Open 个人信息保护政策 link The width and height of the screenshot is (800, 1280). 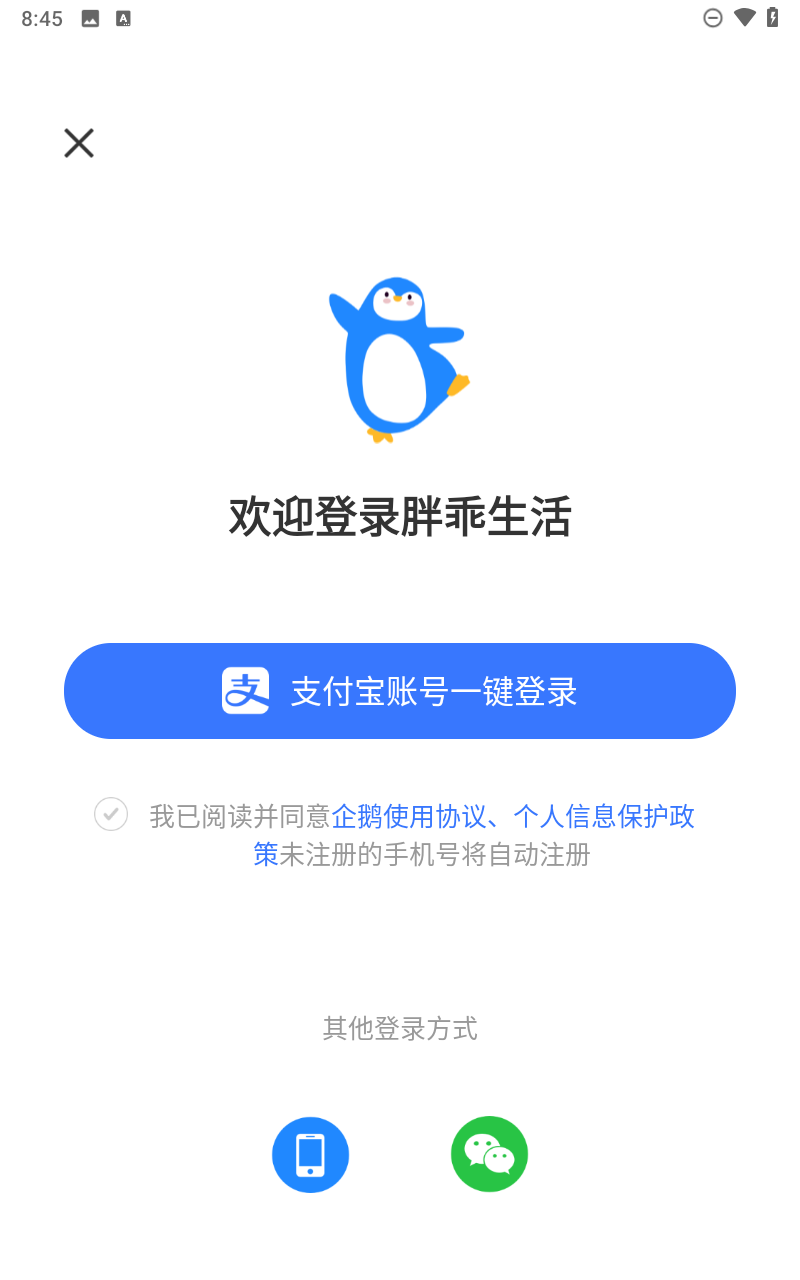coord(604,816)
